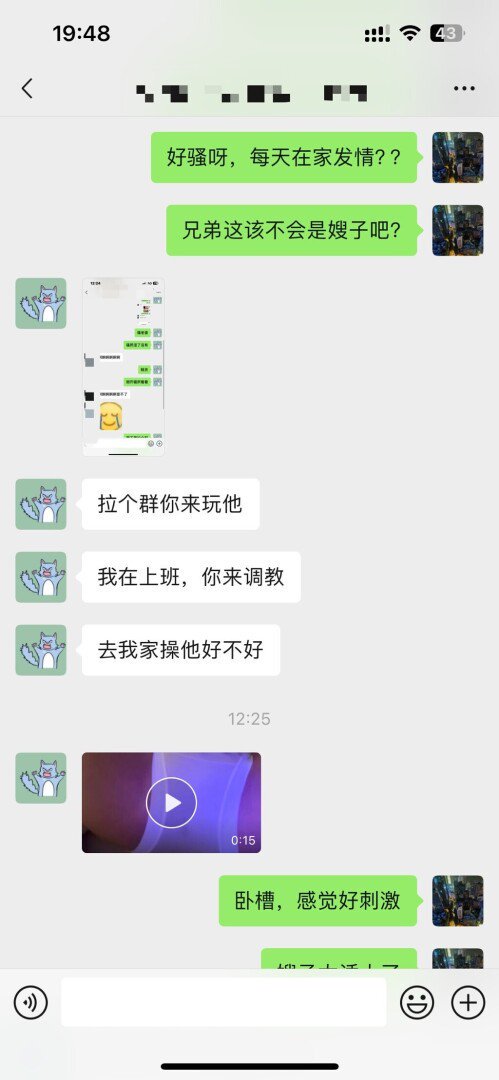The height and width of the screenshot is (1080, 499).
Task: Open the shared chat screenshot image
Action: (123, 366)
